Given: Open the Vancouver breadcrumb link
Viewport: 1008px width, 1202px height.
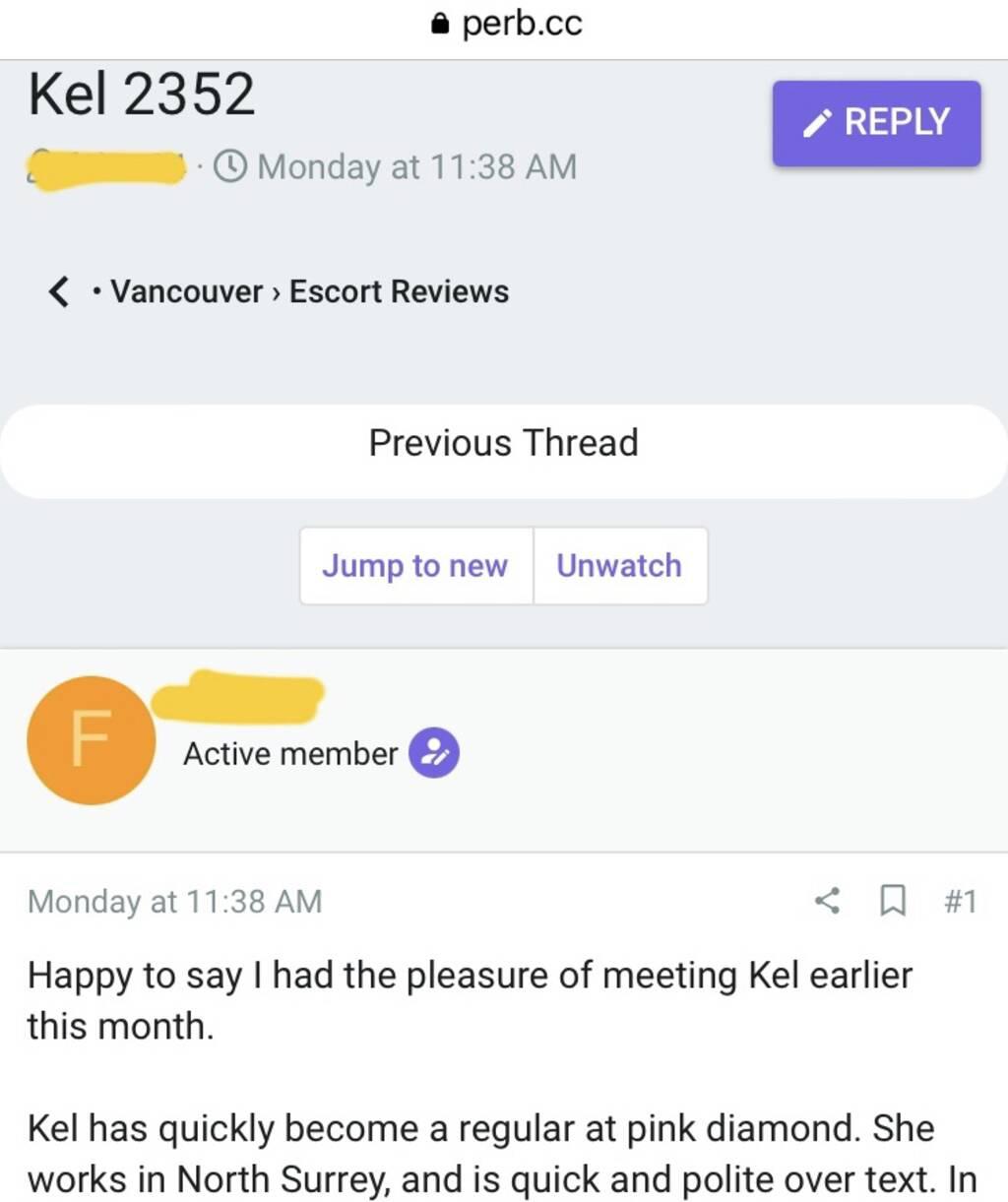Looking at the screenshot, I should point(186,291).
